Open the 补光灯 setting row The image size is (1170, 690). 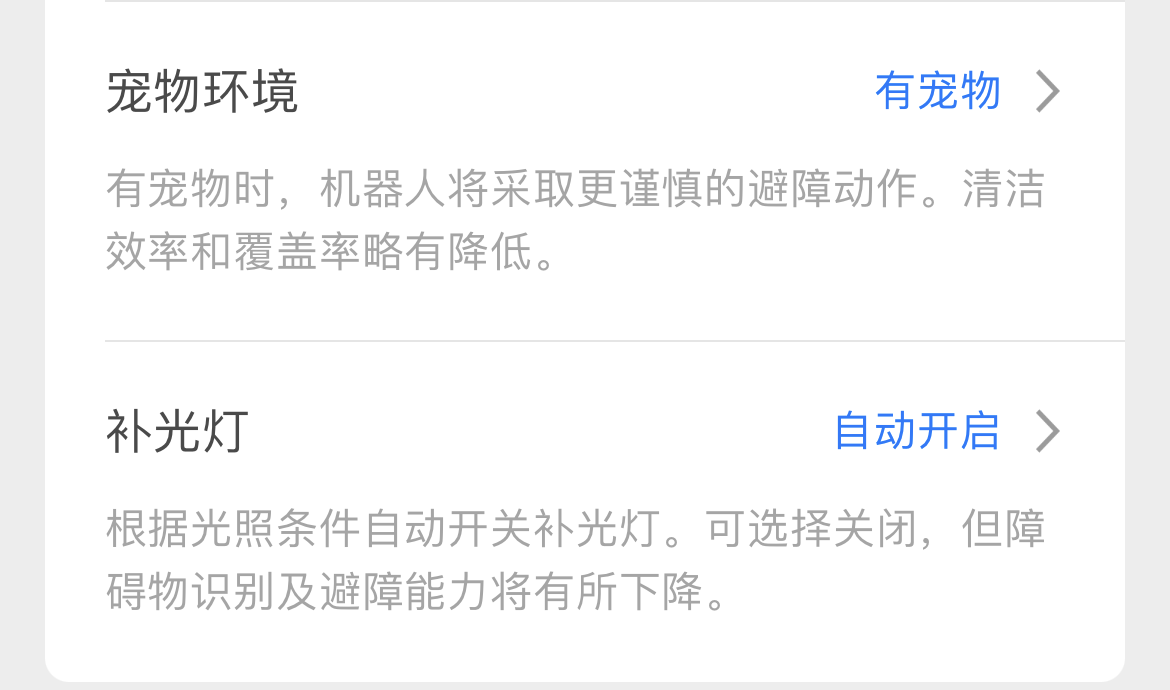[x=584, y=432]
